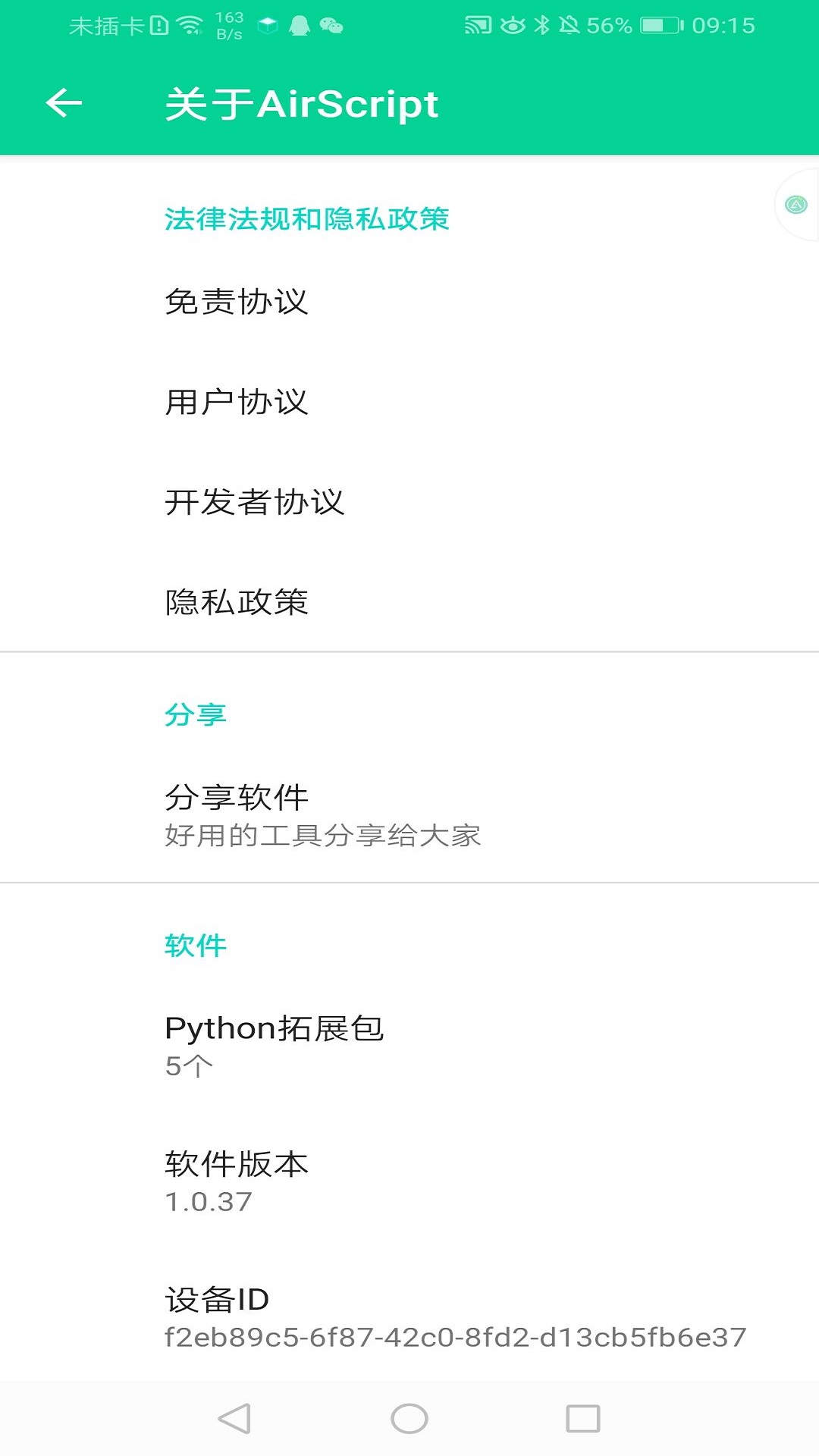
Task: Tap the 软件版本 row
Action: (x=409, y=1181)
